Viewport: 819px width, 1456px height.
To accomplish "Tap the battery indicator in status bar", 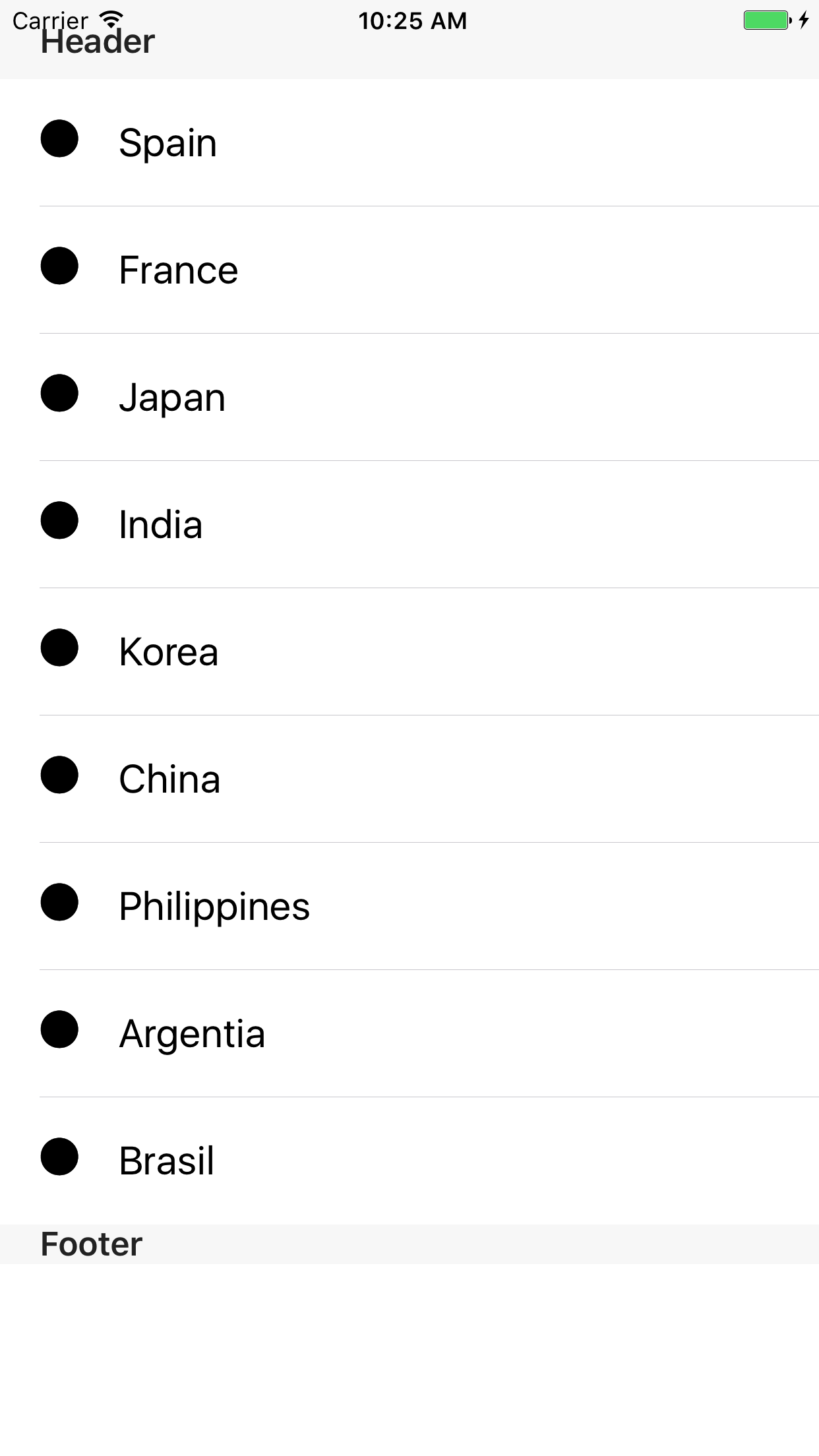I will click(x=767, y=20).
